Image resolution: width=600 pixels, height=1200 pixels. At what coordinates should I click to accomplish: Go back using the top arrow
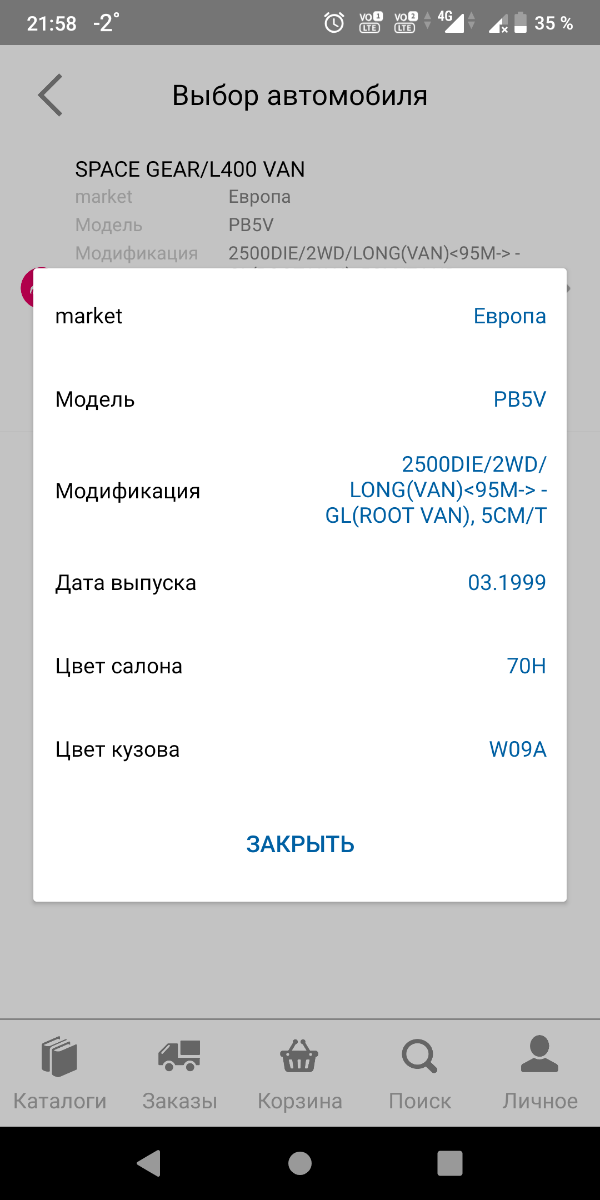(x=50, y=96)
